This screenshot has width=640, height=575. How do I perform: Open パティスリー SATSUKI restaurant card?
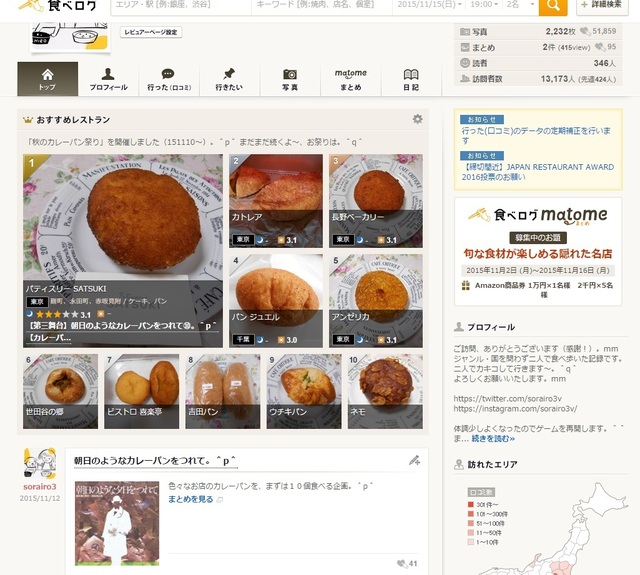pyautogui.click(x=123, y=250)
